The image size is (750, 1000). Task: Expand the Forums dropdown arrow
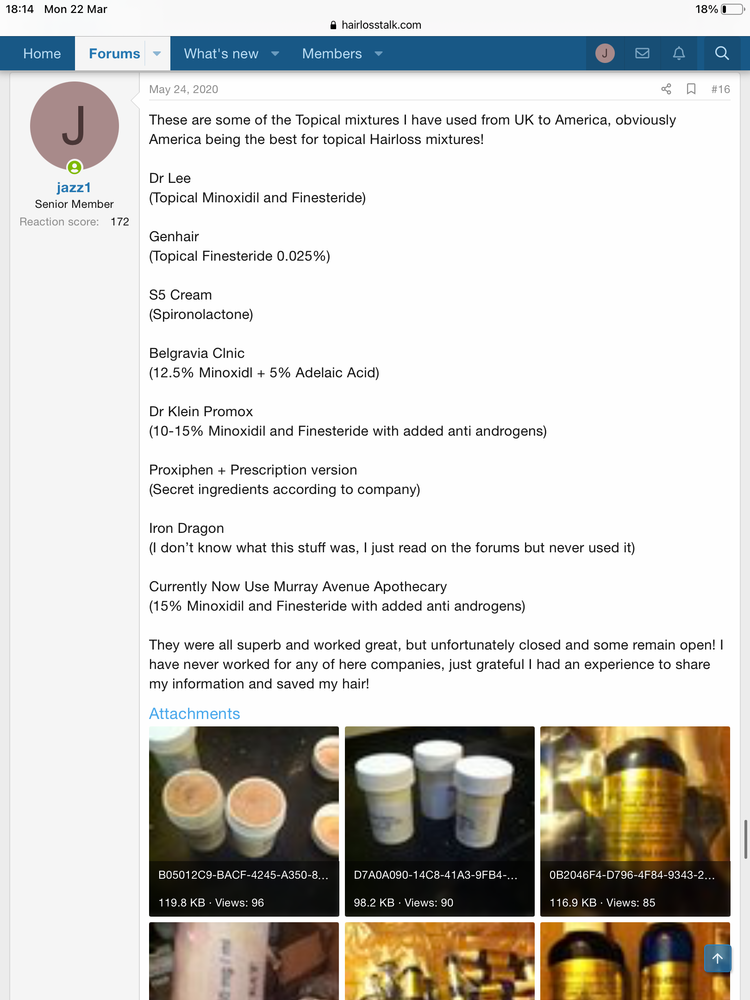point(157,54)
